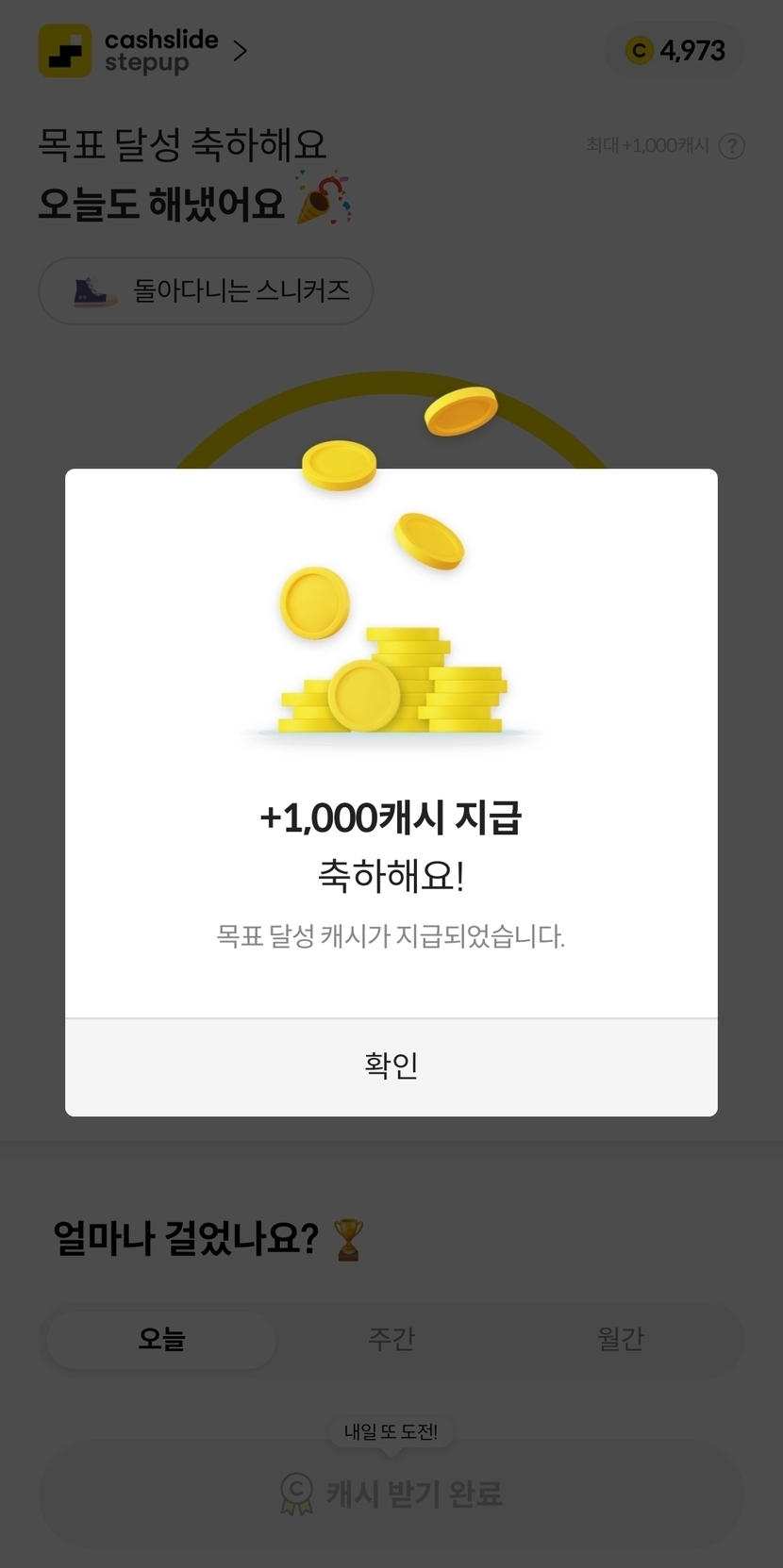Tap the 캐시 받기 완료 button
Image resolution: width=783 pixels, height=1568 pixels.
(x=391, y=1493)
